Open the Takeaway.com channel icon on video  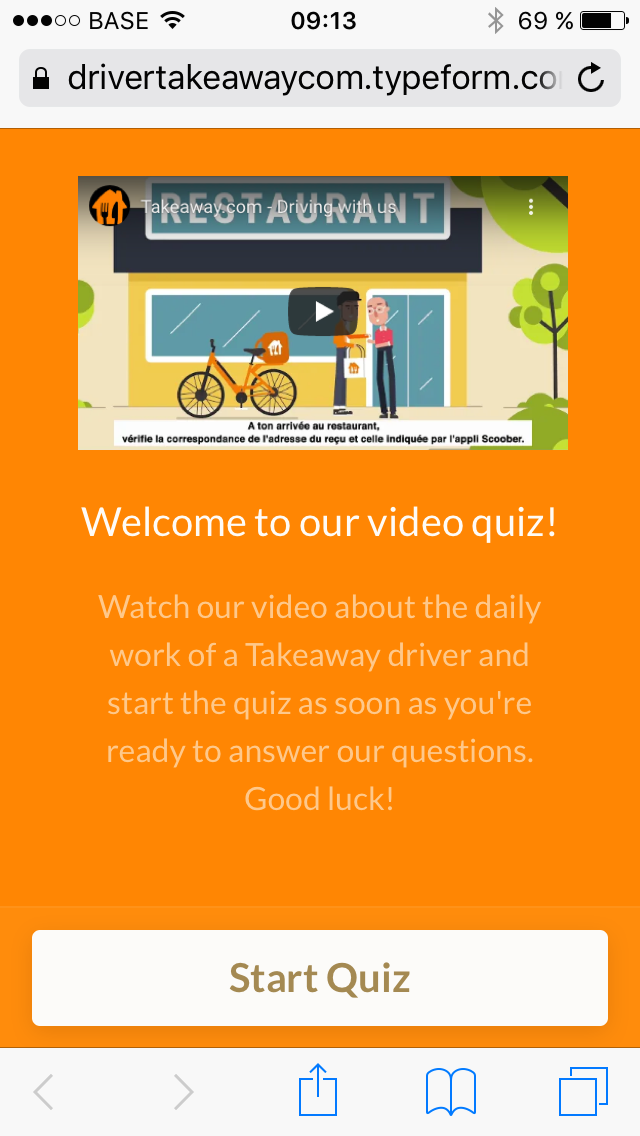click(x=109, y=206)
